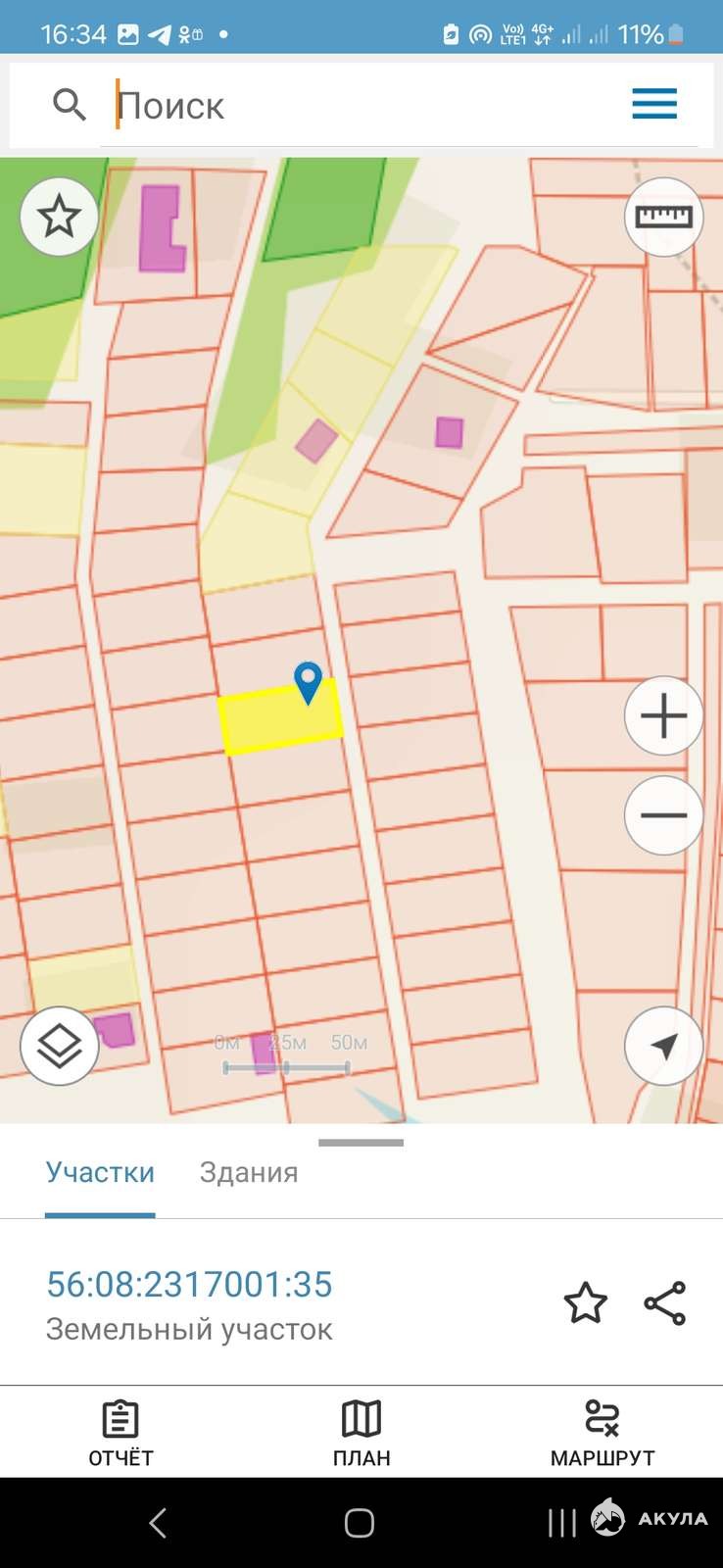Share the selected land plot
723x1568 pixels.
[665, 1303]
